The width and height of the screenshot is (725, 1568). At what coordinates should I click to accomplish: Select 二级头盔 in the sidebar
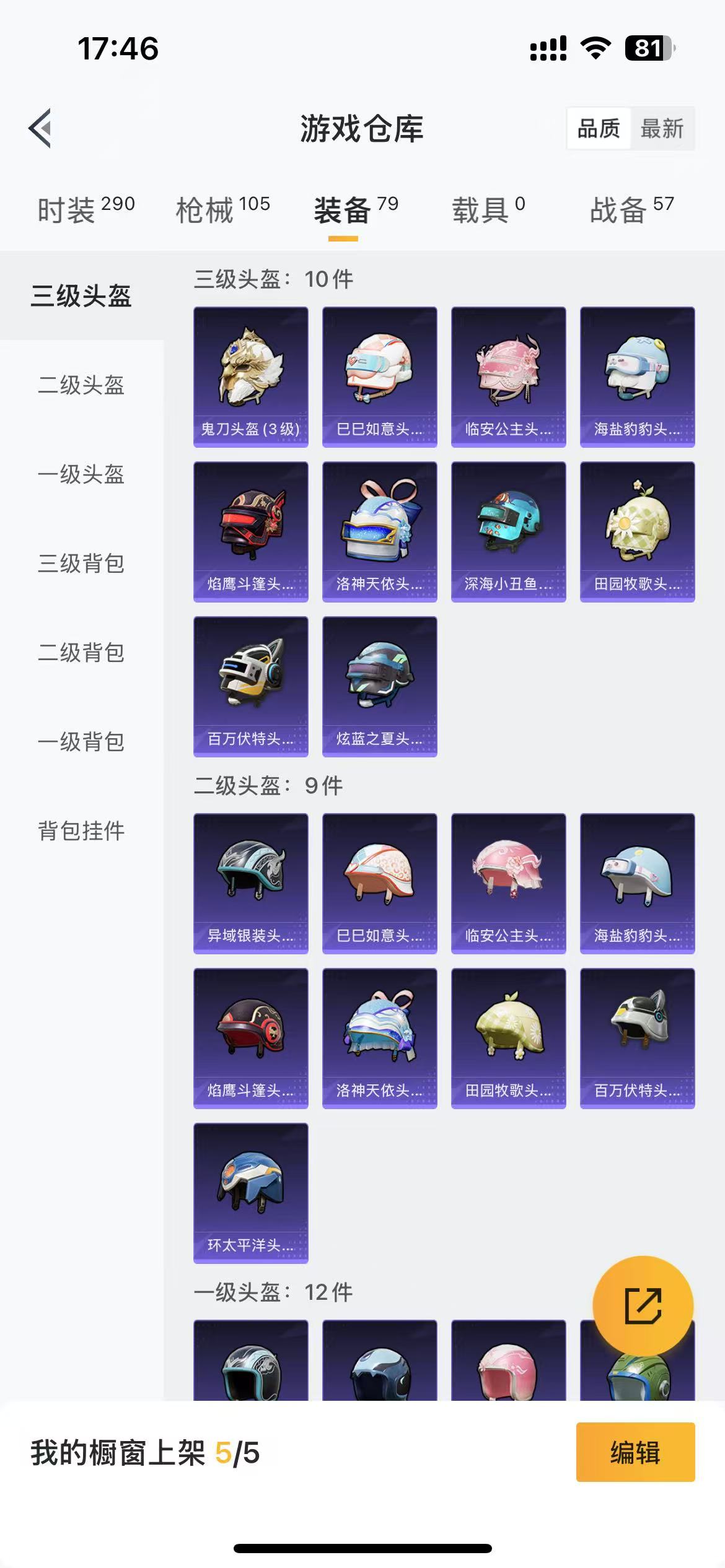[x=81, y=385]
